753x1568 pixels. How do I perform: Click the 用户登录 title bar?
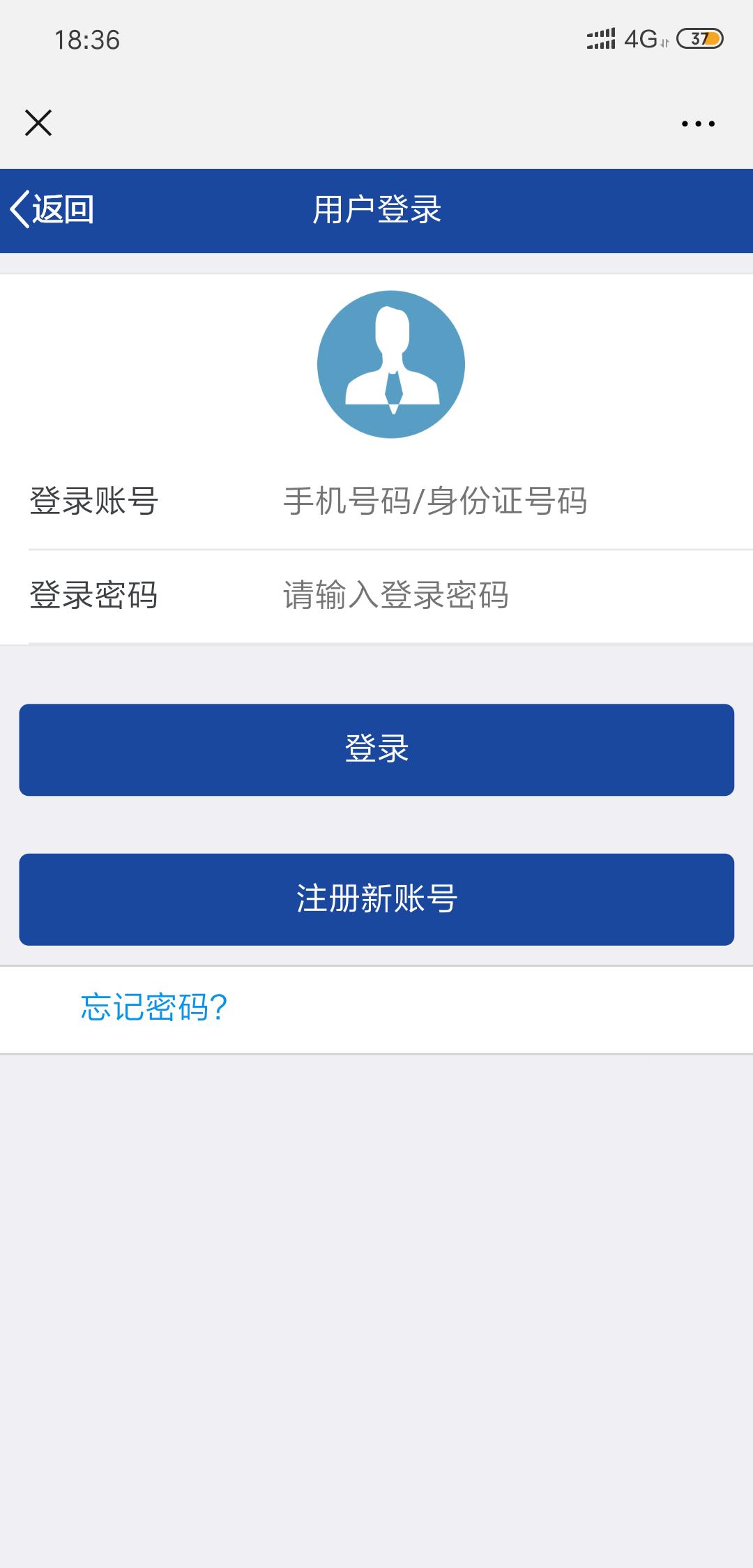point(376,208)
